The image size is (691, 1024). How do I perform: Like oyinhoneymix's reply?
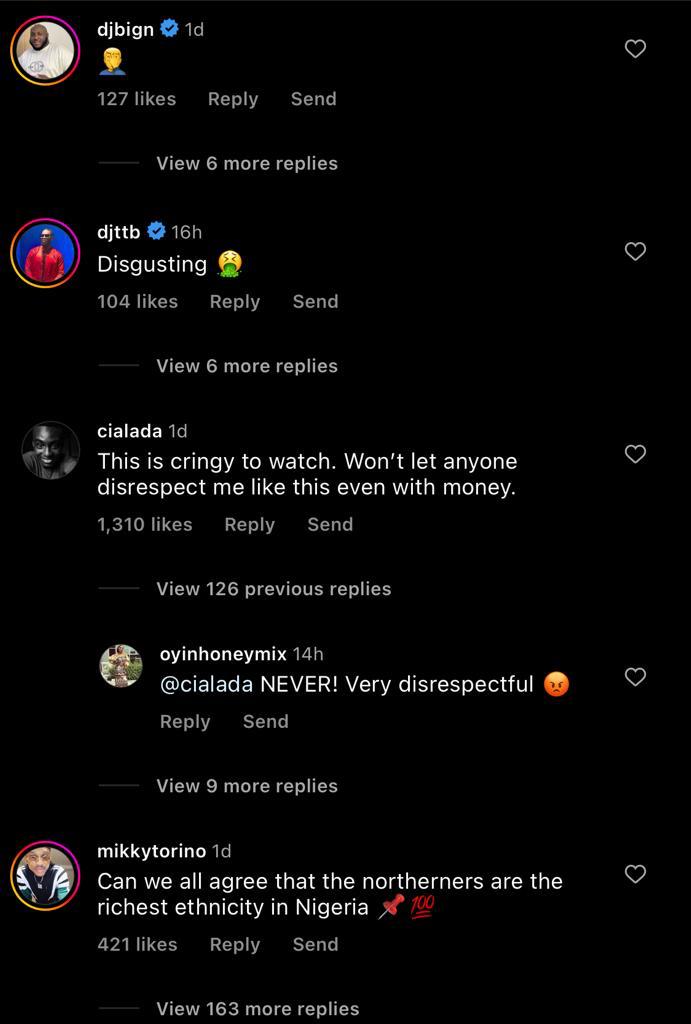pos(635,677)
